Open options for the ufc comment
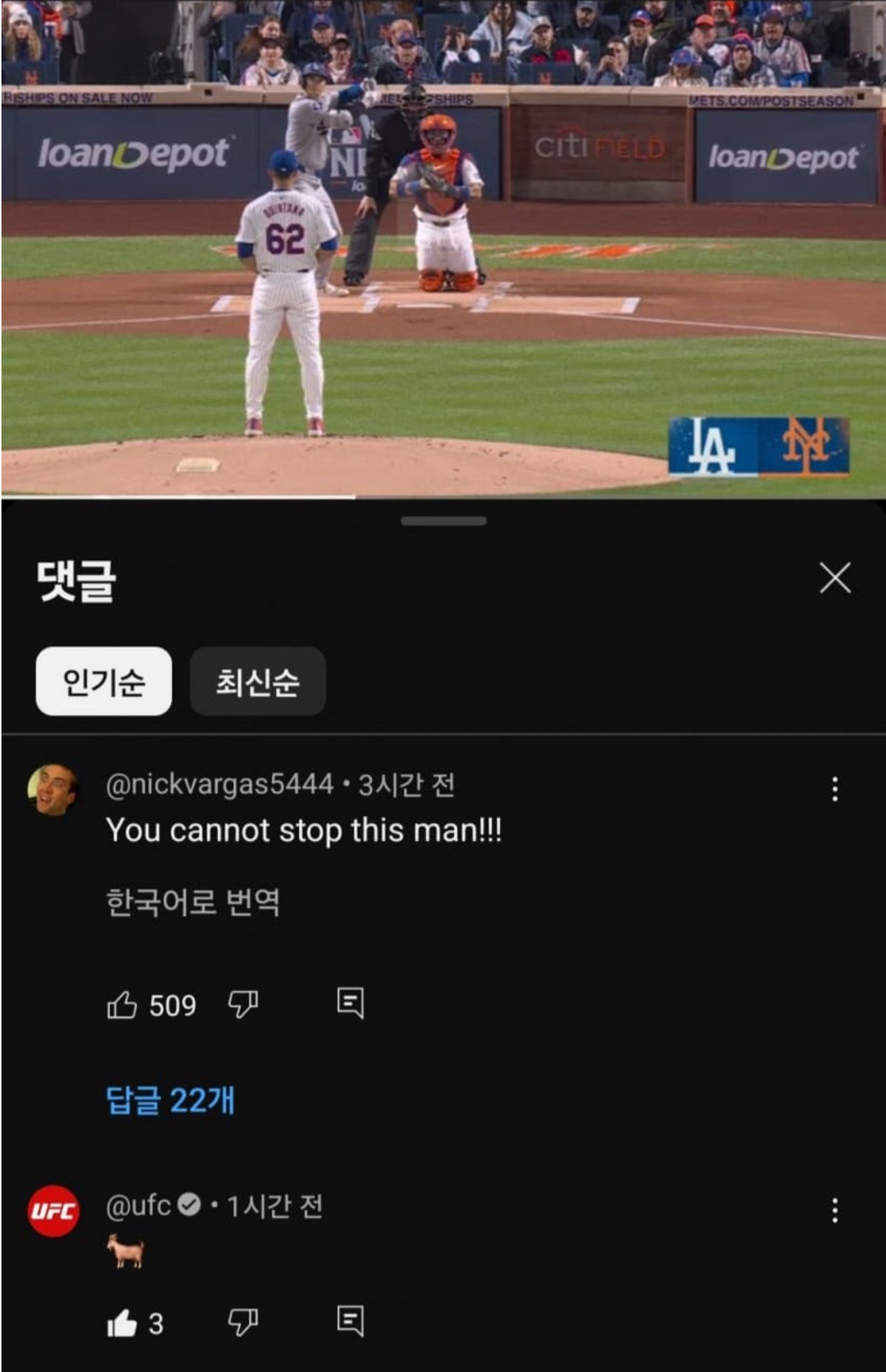The width and height of the screenshot is (886, 1372). [x=834, y=1211]
